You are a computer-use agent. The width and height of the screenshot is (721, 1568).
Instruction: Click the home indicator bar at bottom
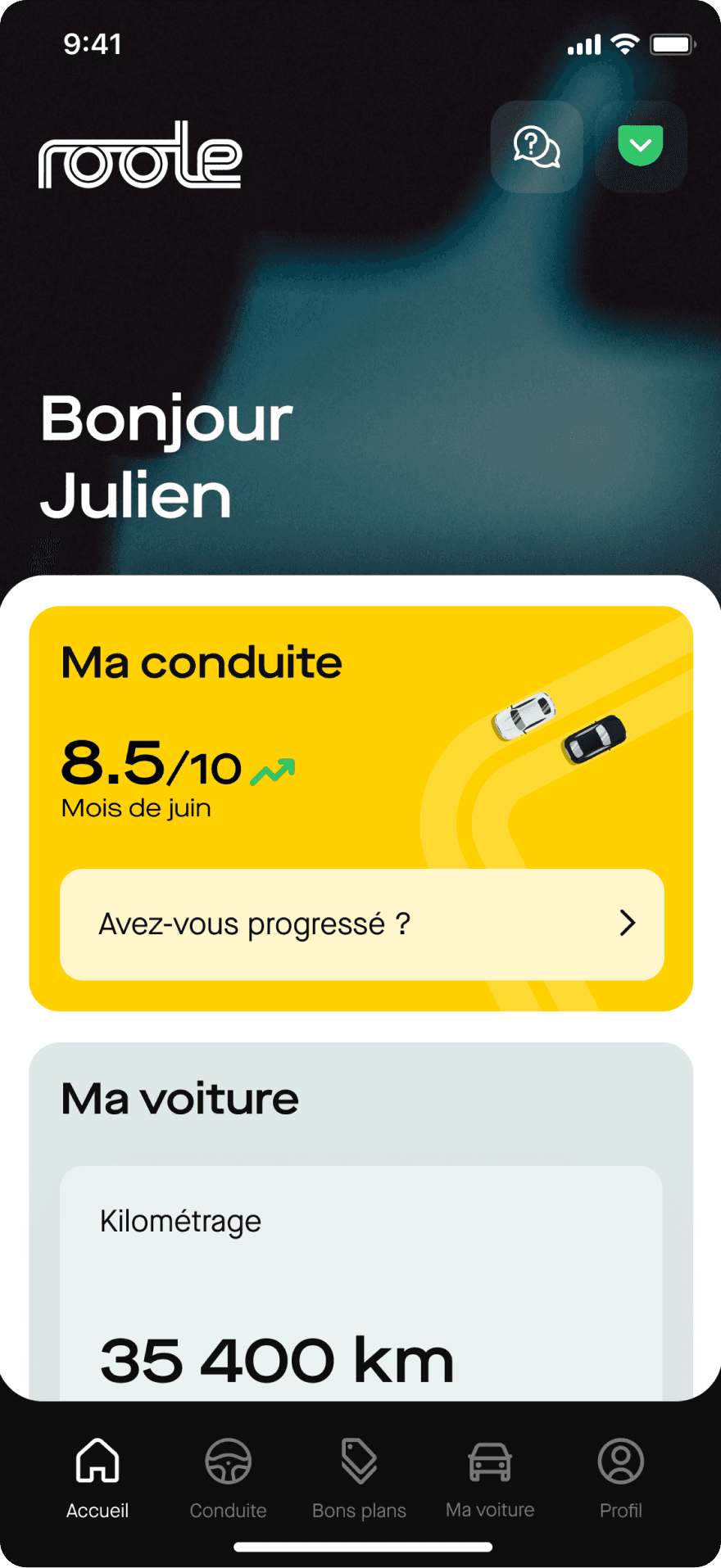360,1544
